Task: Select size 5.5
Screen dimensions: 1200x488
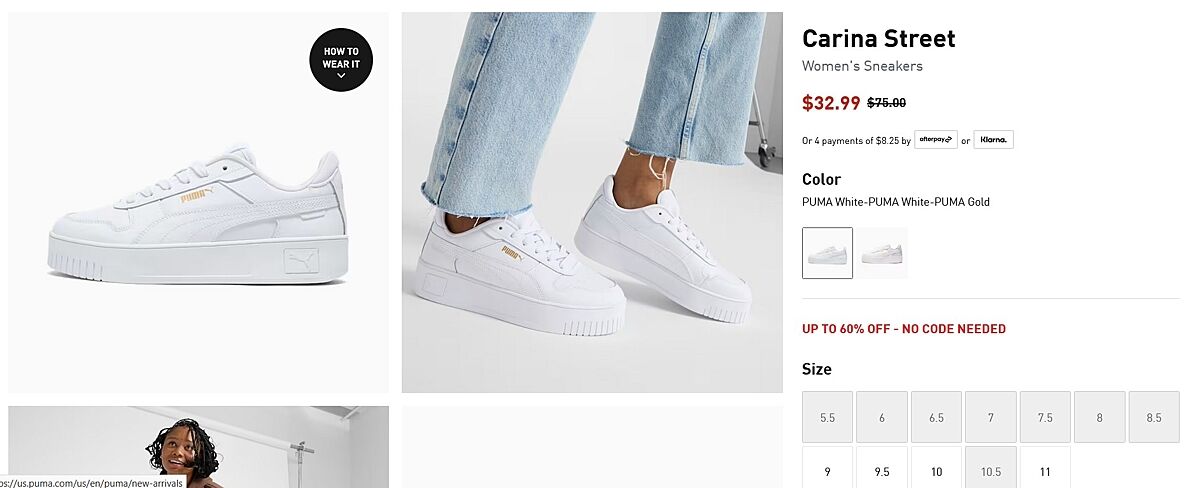Action: click(827, 417)
